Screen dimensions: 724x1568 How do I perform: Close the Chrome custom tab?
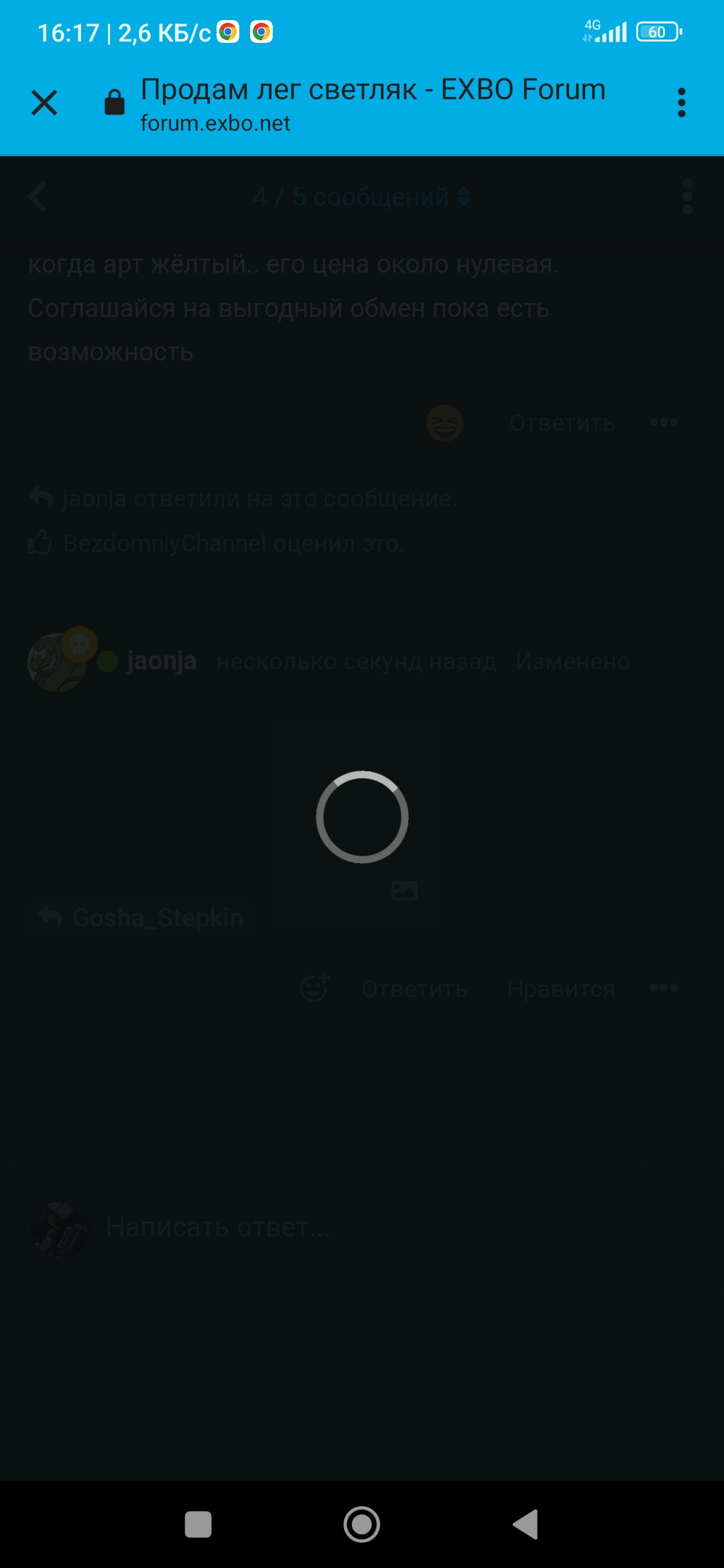point(44,103)
